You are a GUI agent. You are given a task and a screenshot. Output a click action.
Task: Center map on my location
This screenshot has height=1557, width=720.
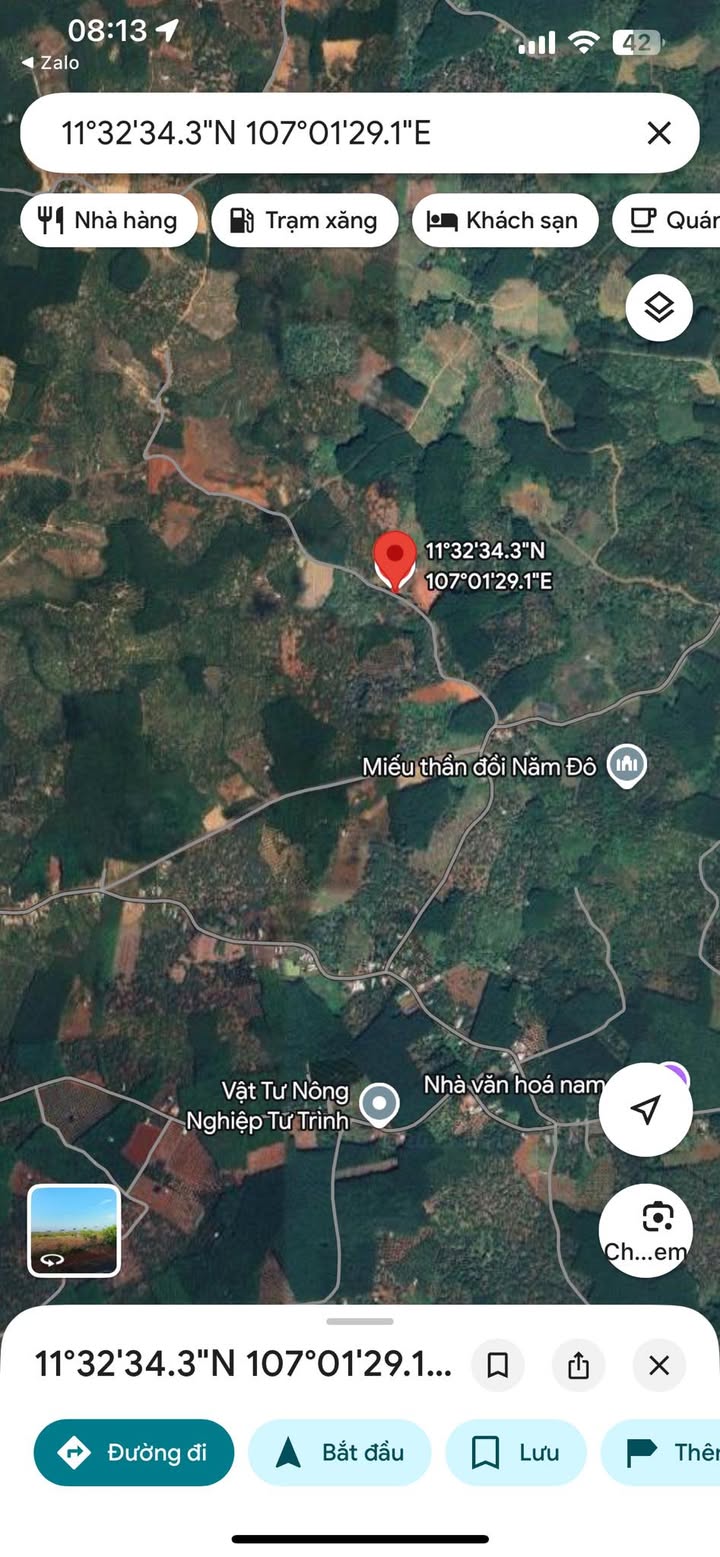click(x=645, y=1109)
